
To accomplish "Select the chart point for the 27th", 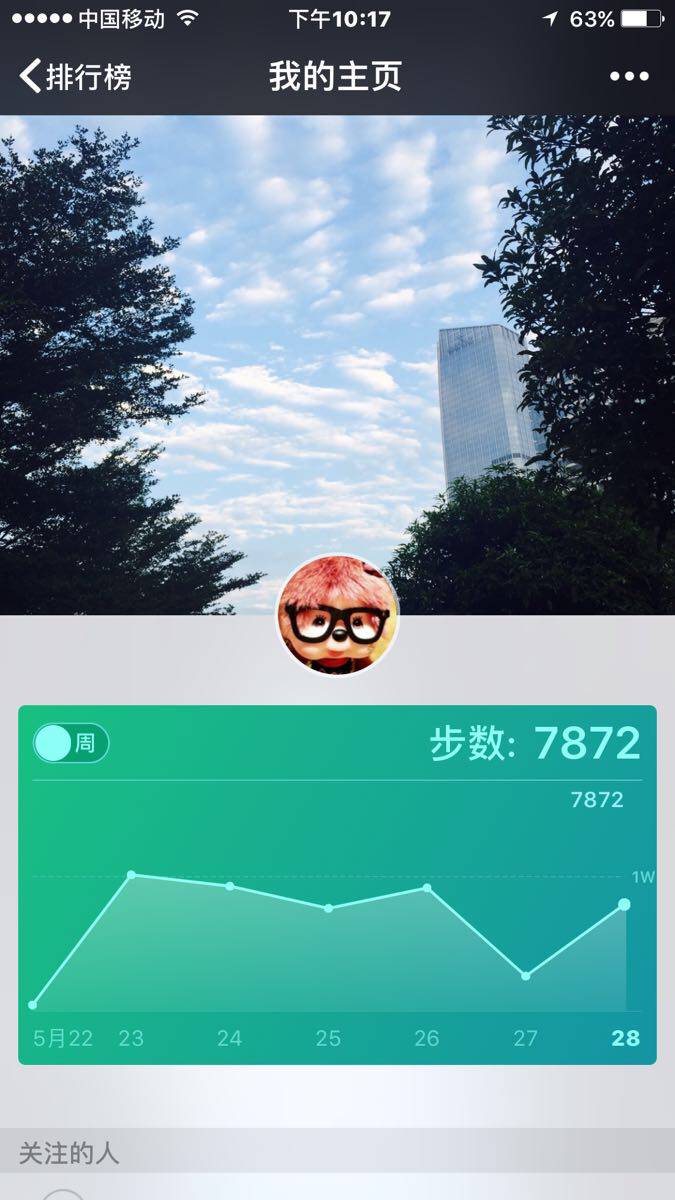I will [526, 976].
